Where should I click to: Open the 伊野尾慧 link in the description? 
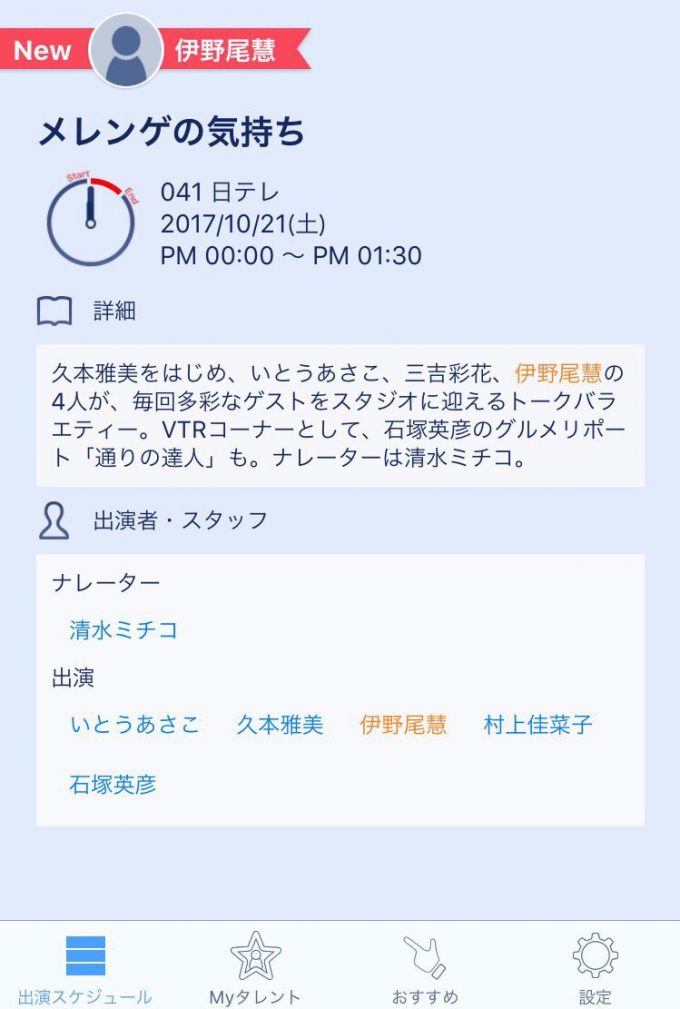pos(558,373)
